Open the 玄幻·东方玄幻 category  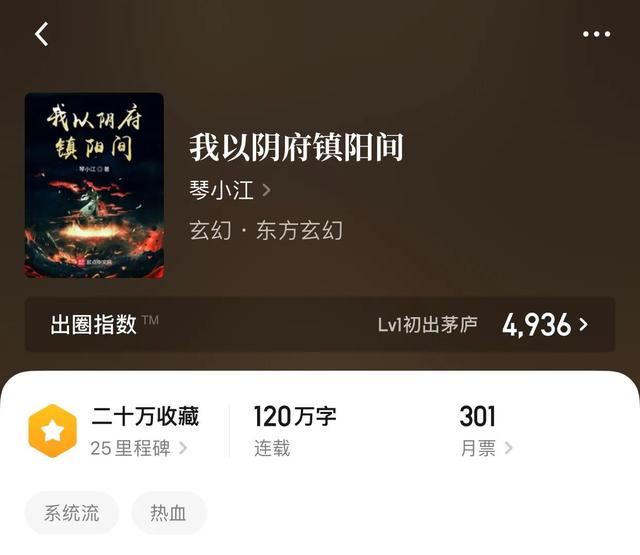(266, 230)
